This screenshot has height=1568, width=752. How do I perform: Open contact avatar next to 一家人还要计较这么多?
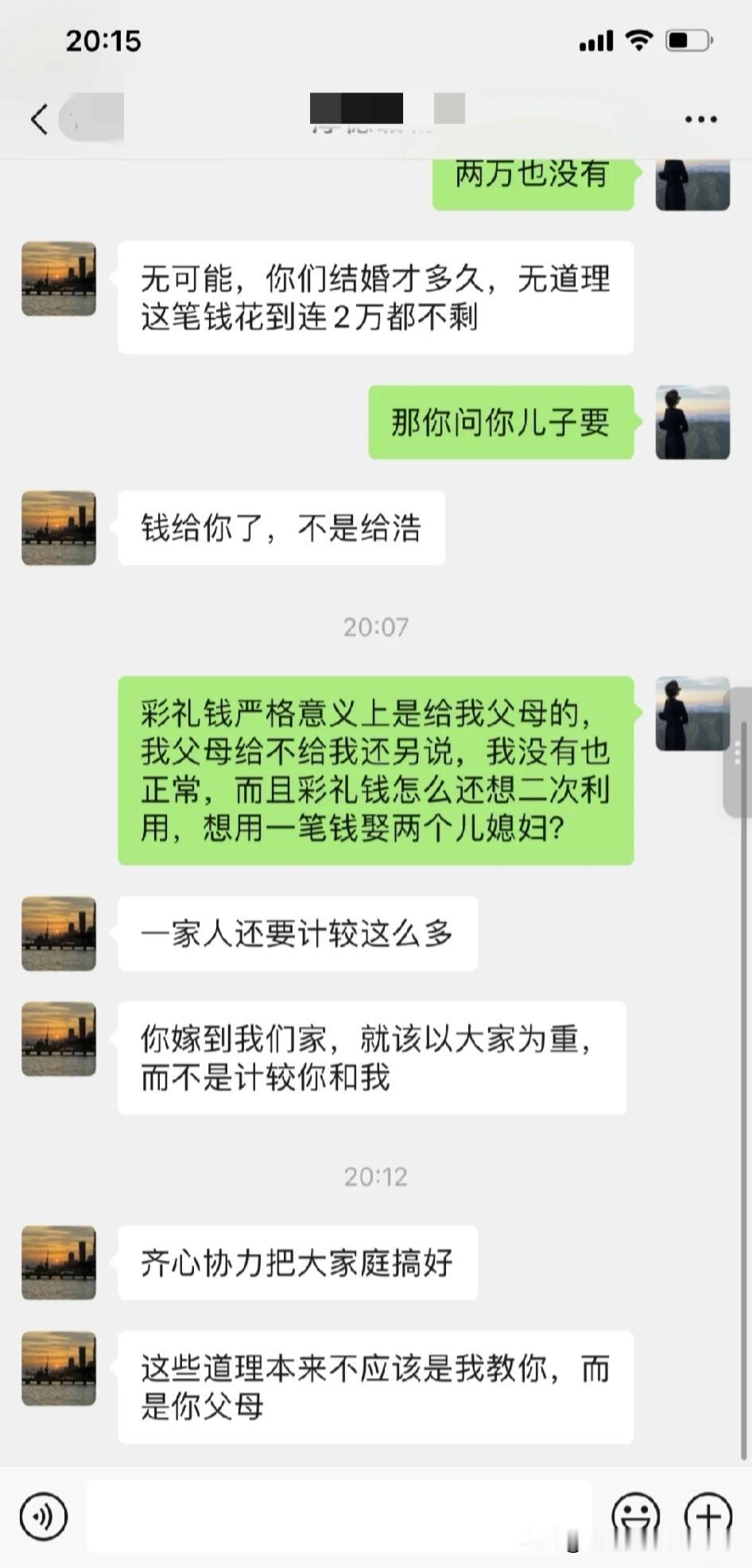[59, 933]
